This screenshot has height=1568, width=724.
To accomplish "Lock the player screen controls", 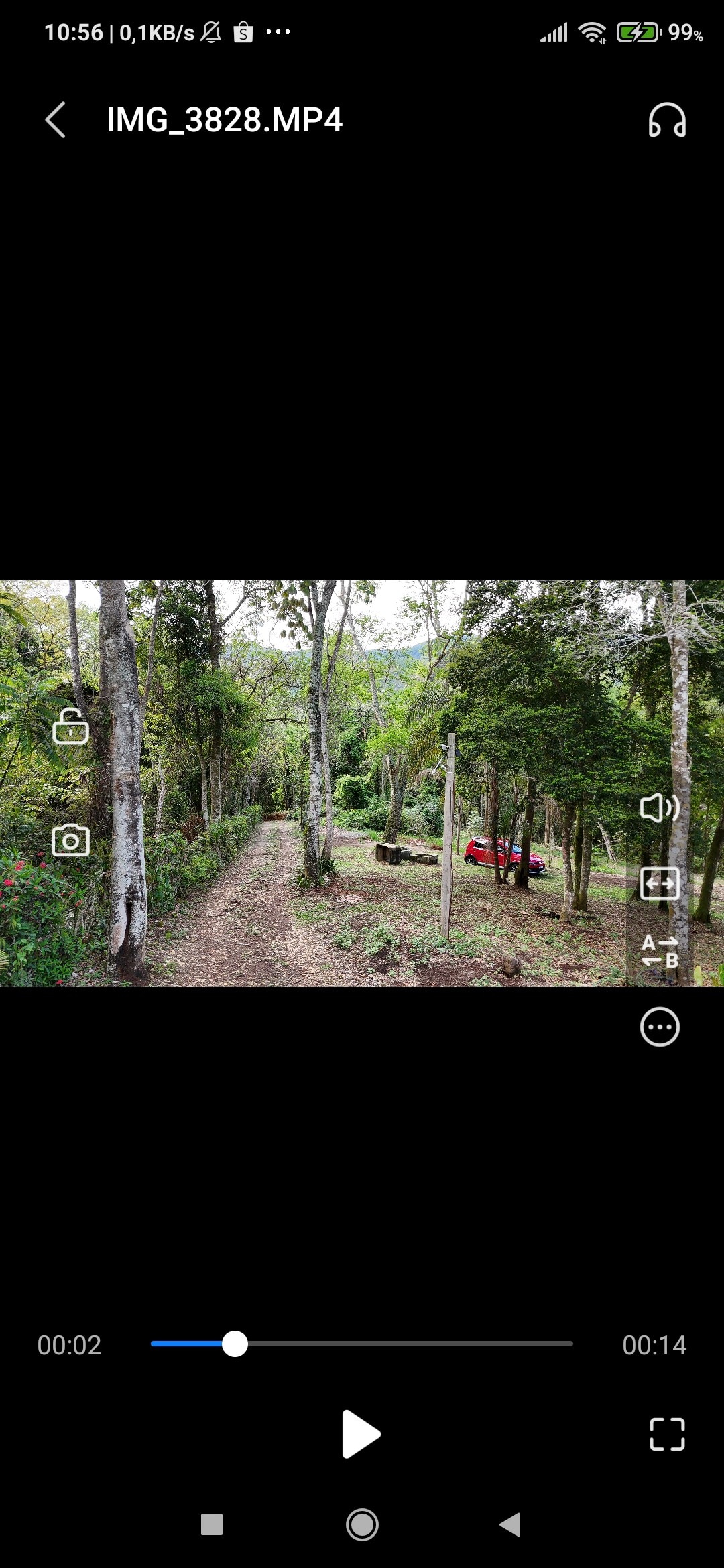I will coord(70,726).
